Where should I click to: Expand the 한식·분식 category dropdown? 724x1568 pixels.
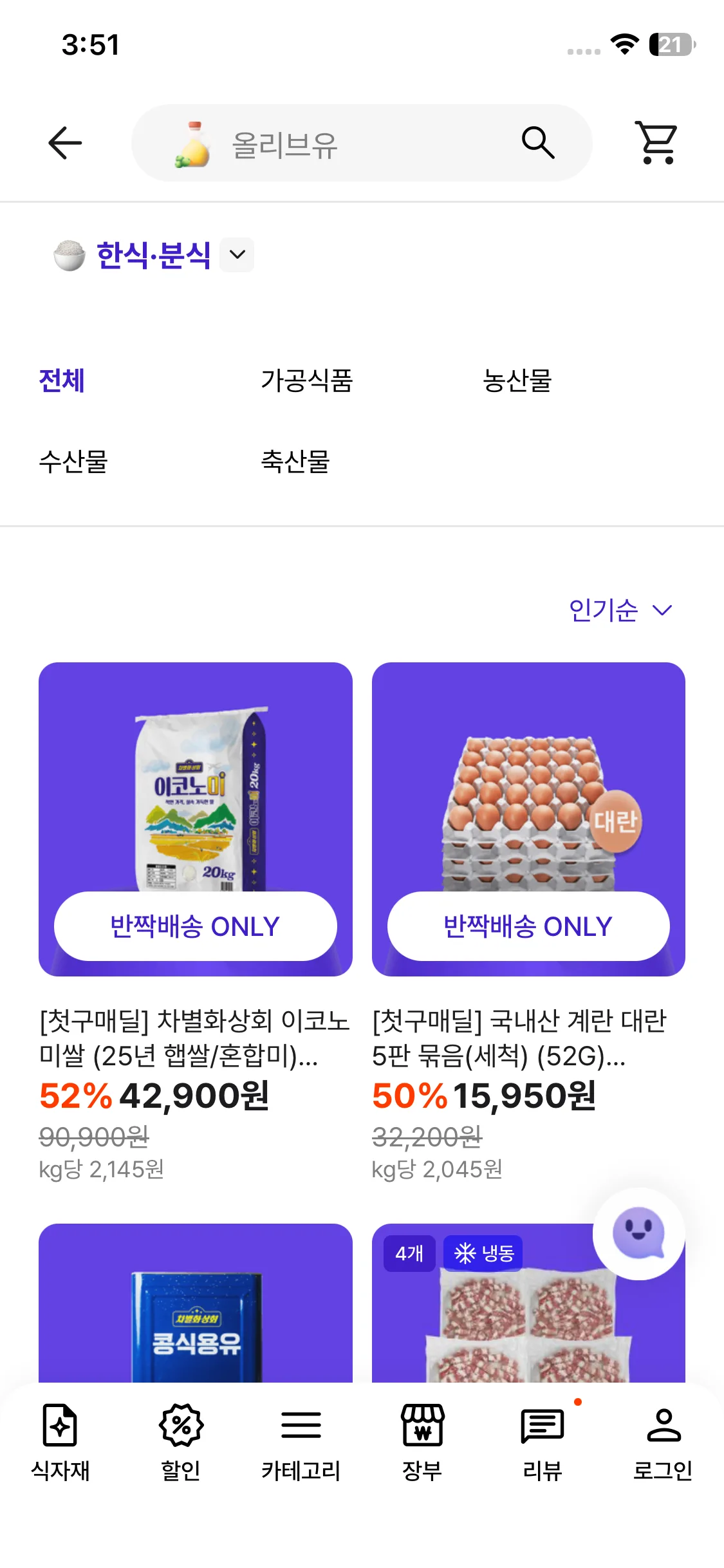(237, 255)
